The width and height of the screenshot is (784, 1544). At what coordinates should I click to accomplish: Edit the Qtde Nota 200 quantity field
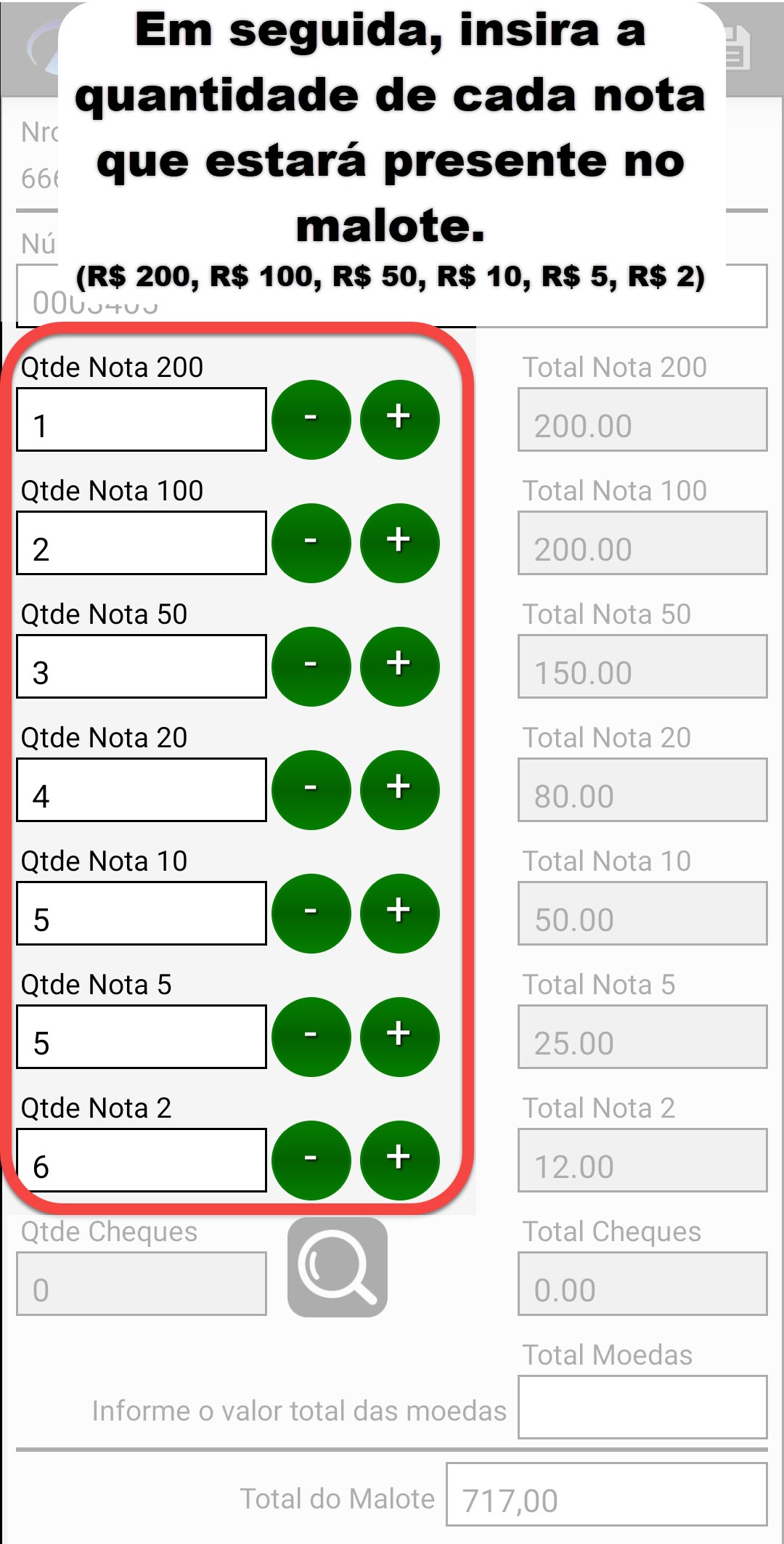pos(142,420)
